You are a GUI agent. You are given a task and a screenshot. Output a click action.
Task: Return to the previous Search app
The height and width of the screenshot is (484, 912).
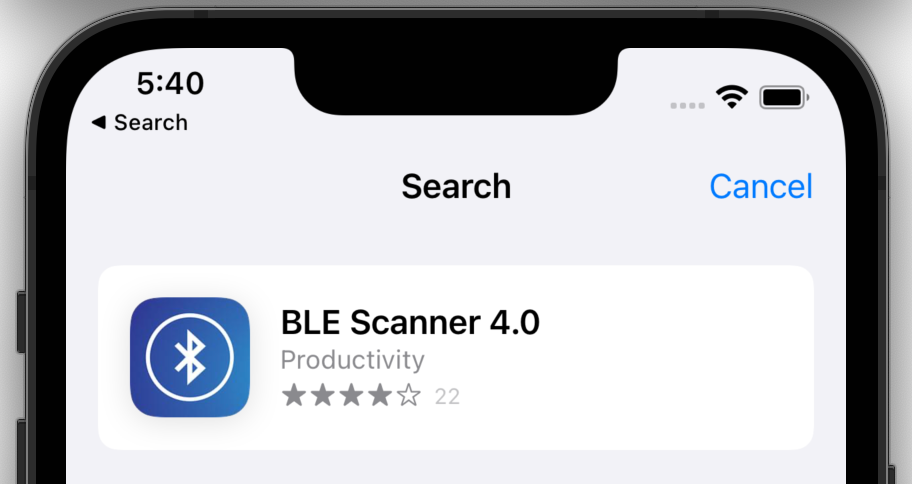[139, 123]
